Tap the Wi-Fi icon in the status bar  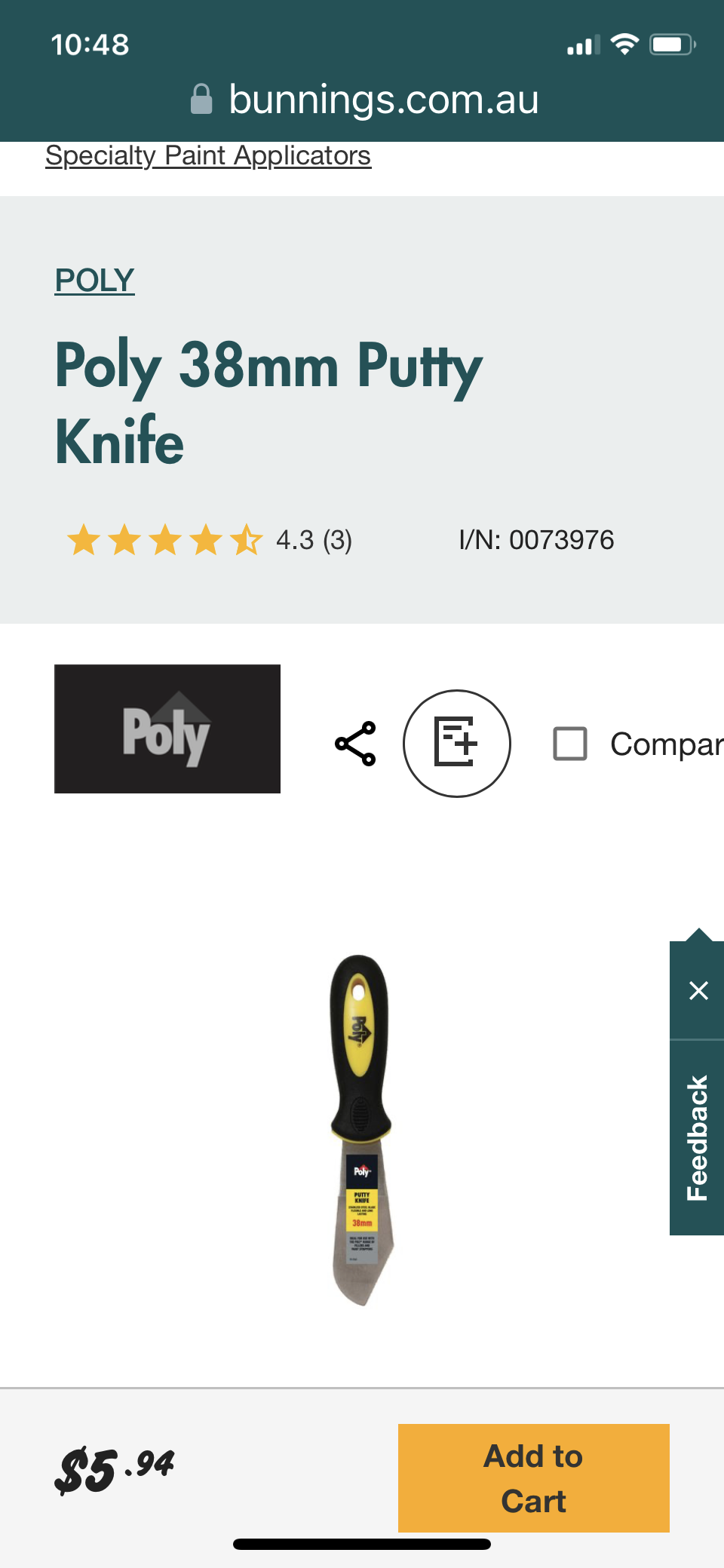624,44
